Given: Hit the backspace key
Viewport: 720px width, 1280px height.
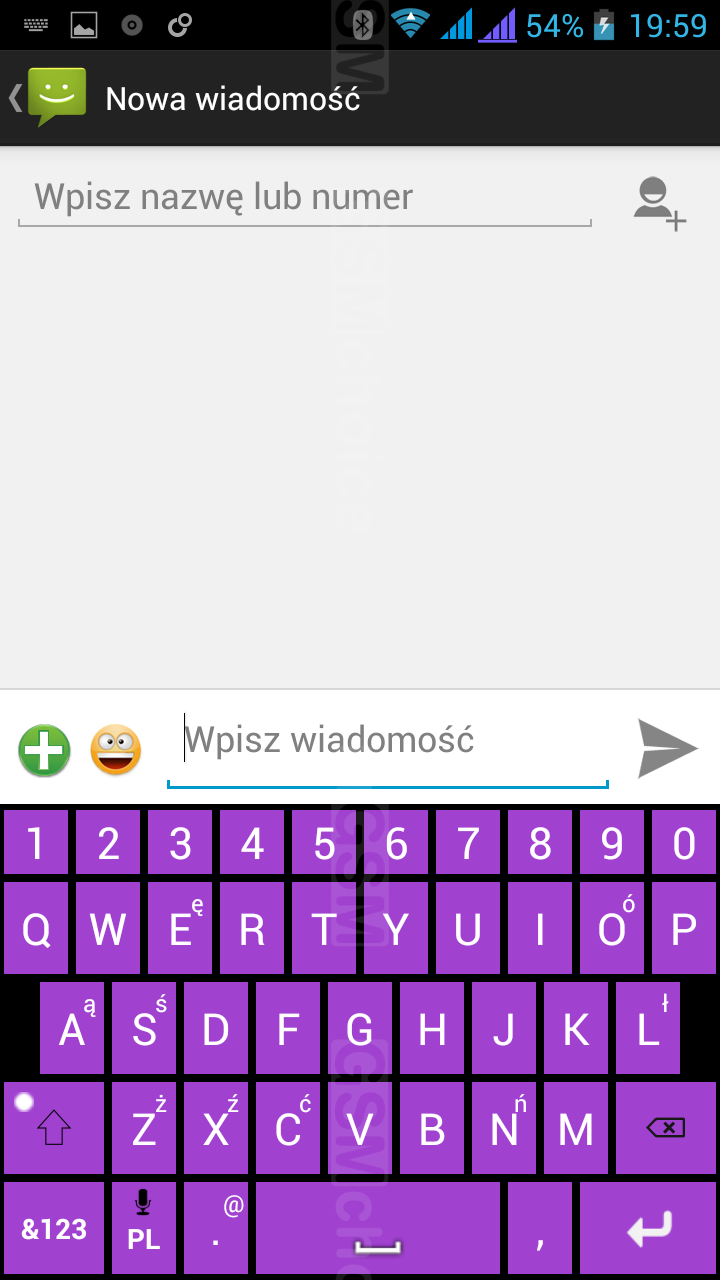Looking at the screenshot, I should tap(666, 1128).
